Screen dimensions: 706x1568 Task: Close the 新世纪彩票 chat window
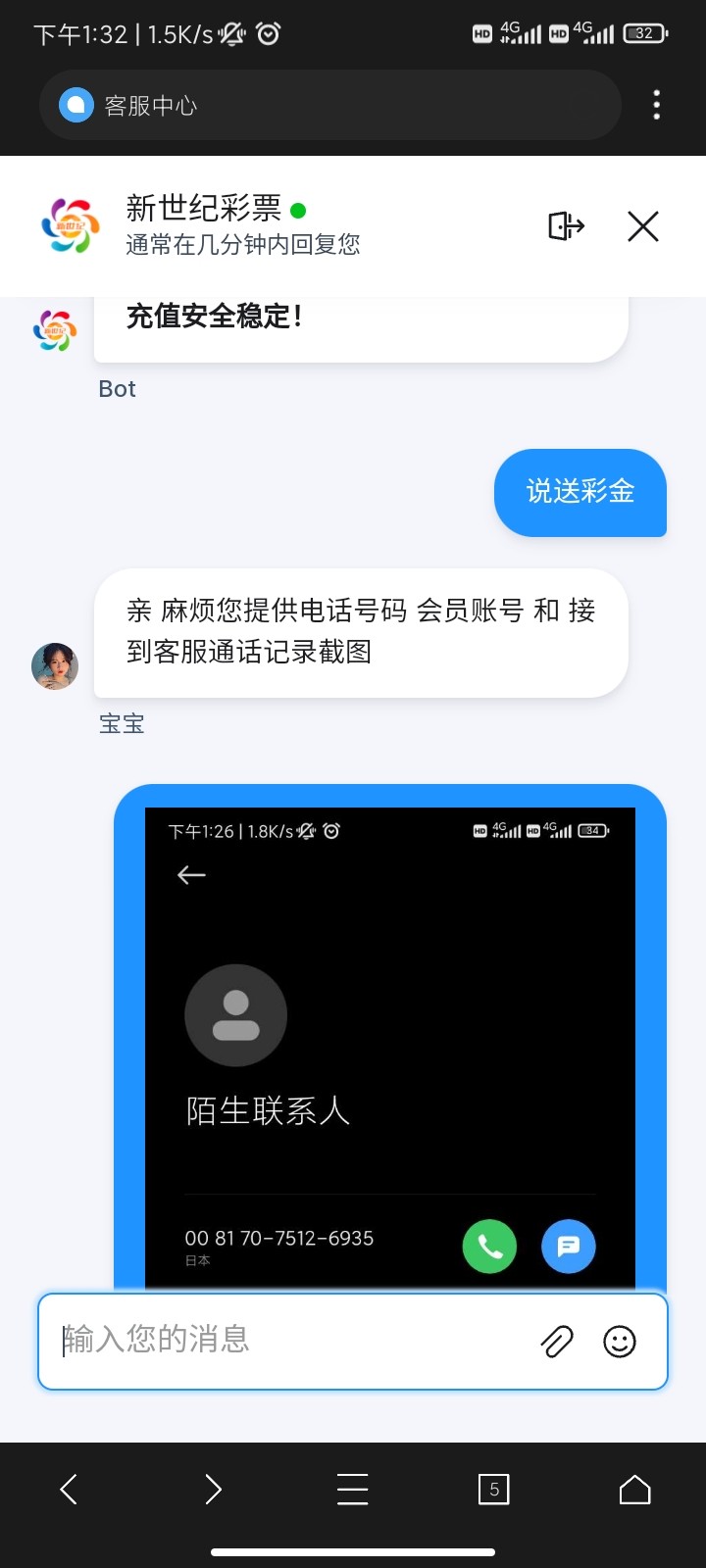click(643, 226)
